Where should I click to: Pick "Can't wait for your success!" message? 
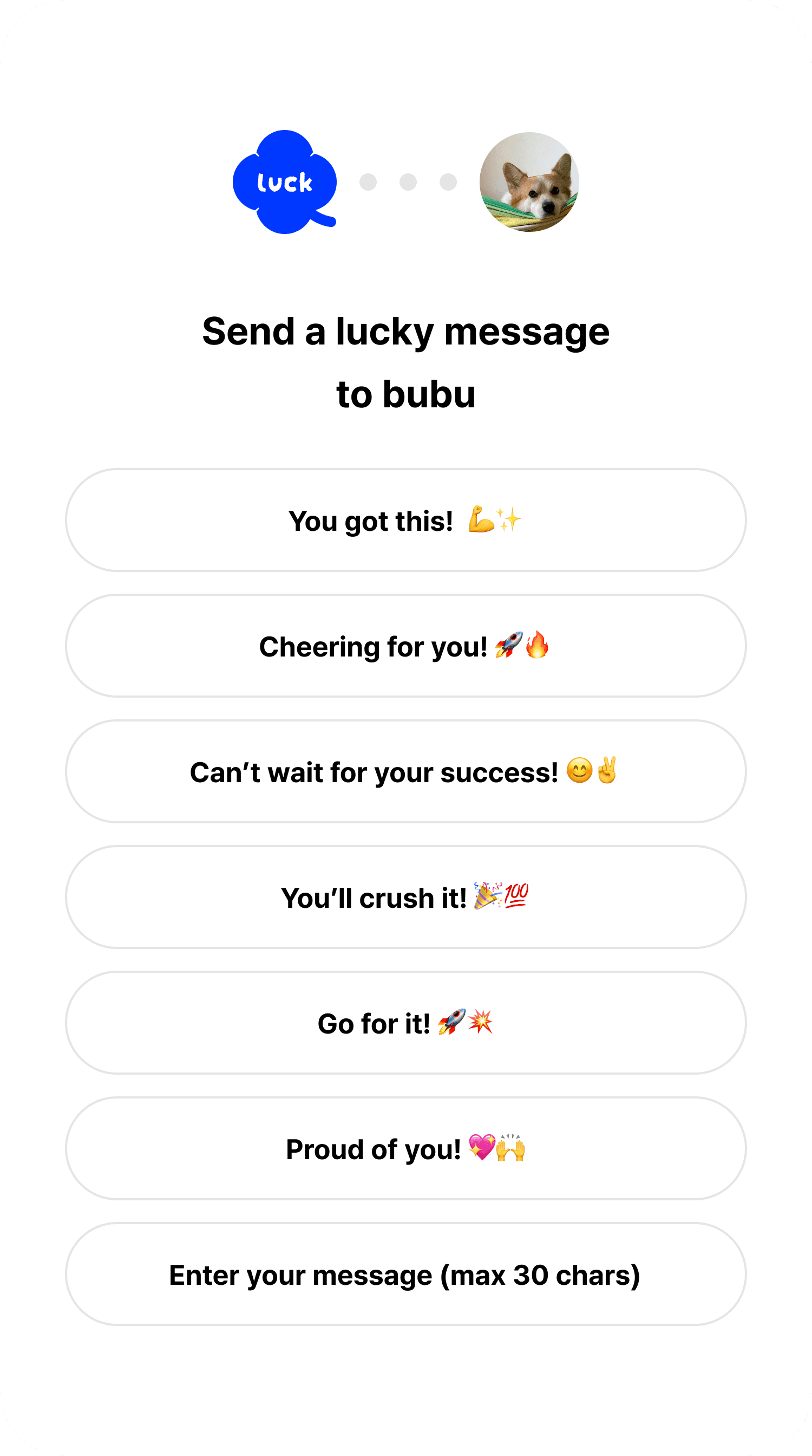pyautogui.click(x=405, y=771)
